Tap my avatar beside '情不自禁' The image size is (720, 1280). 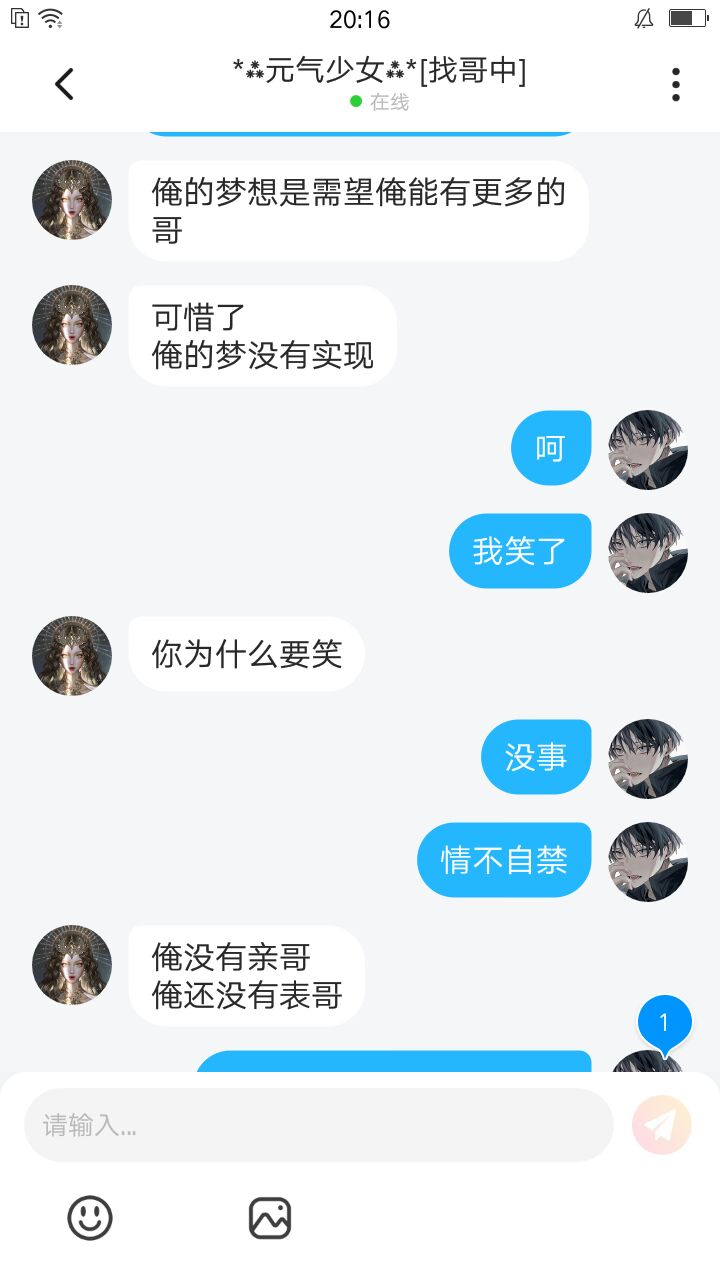(x=648, y=861)
